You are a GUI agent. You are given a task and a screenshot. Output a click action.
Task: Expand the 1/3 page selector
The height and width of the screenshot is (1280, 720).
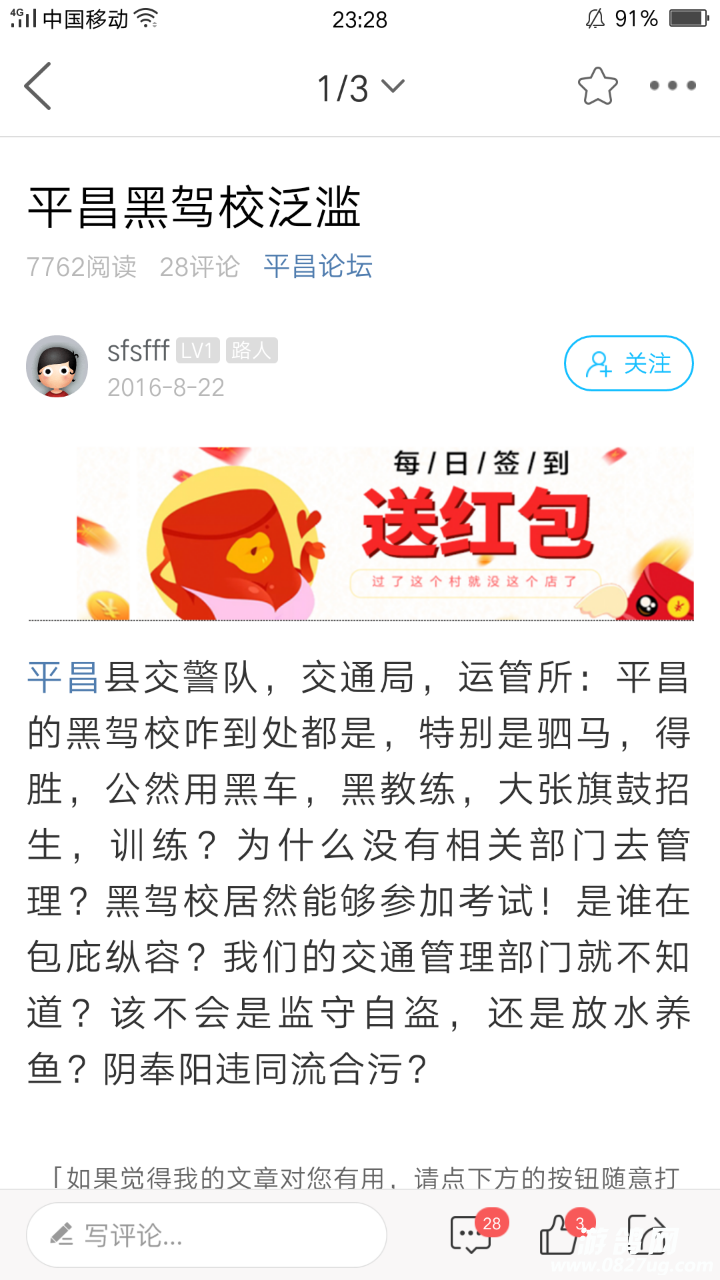[360, 88]
